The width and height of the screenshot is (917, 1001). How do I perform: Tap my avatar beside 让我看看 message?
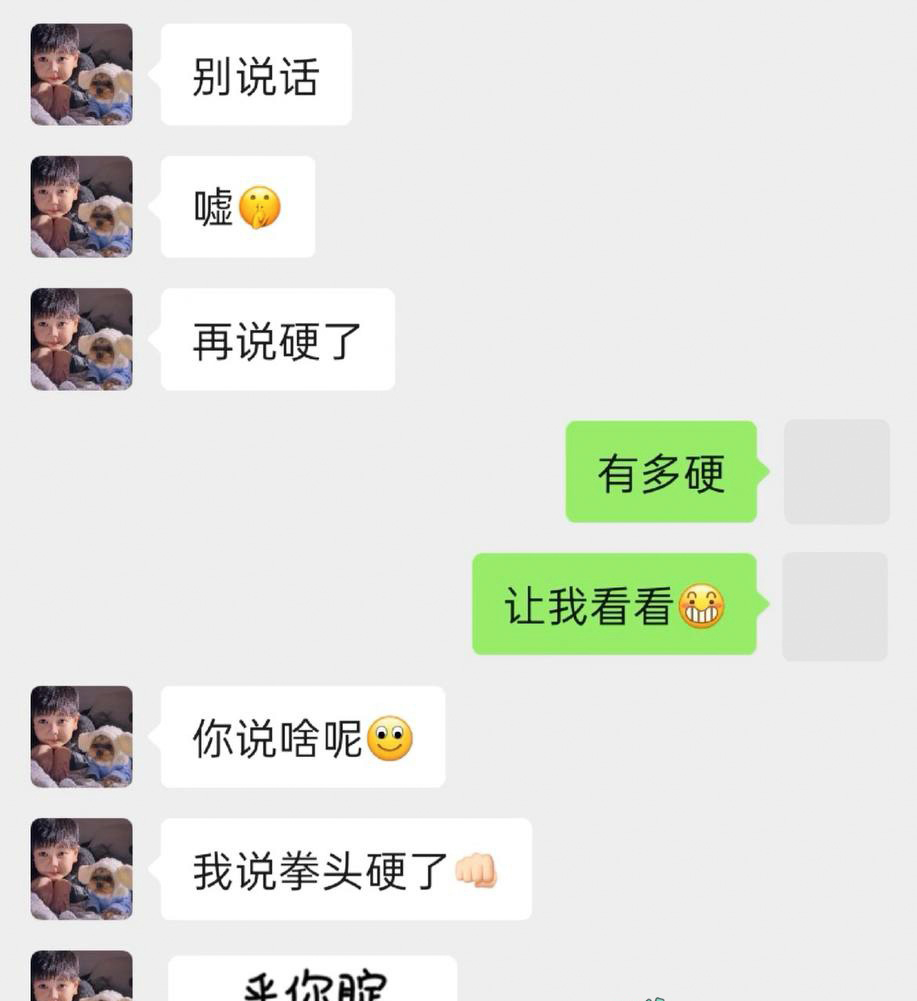[835, 606]
